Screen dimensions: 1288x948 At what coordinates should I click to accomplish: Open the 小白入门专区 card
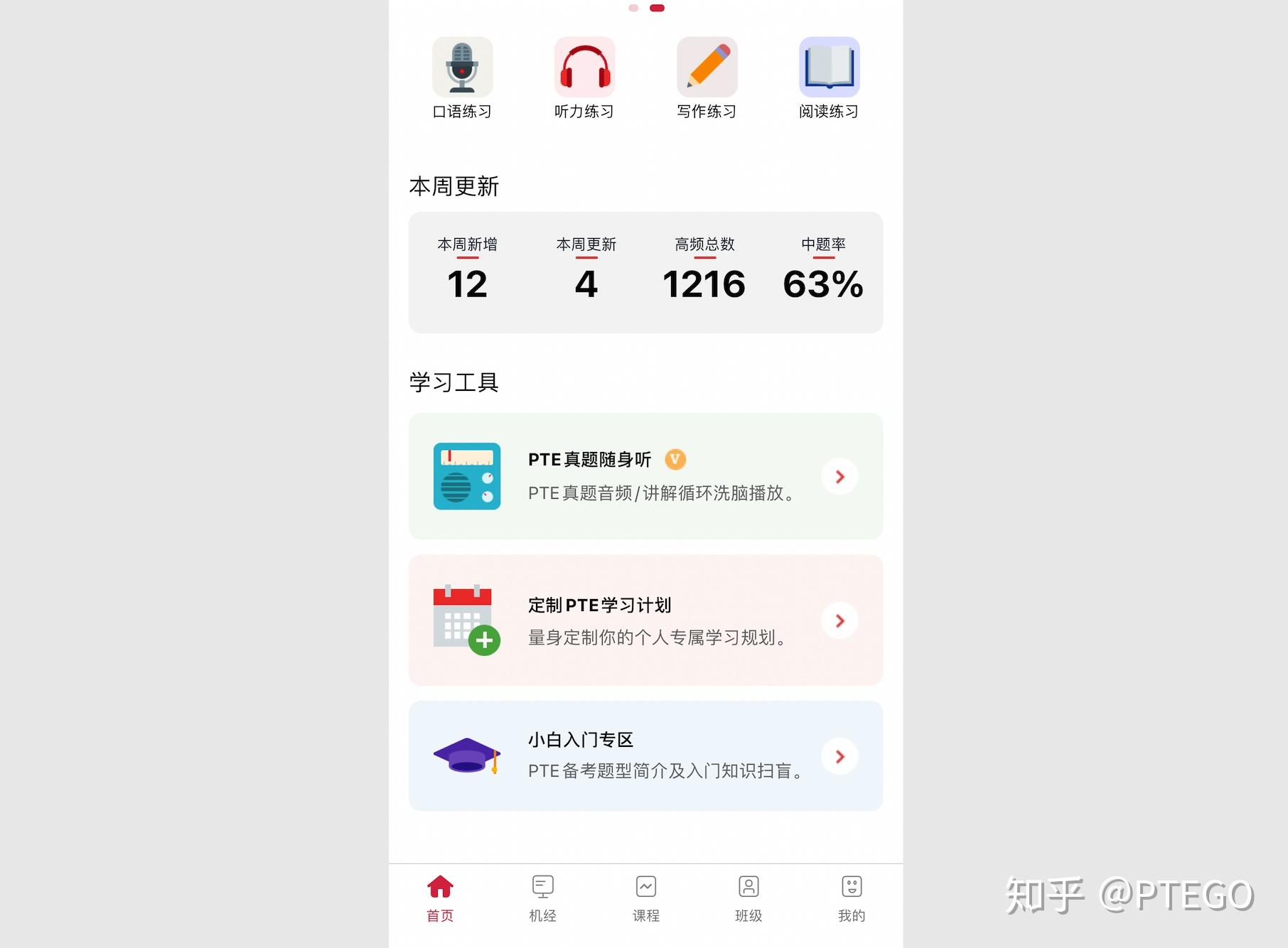[x=645, y=755]
